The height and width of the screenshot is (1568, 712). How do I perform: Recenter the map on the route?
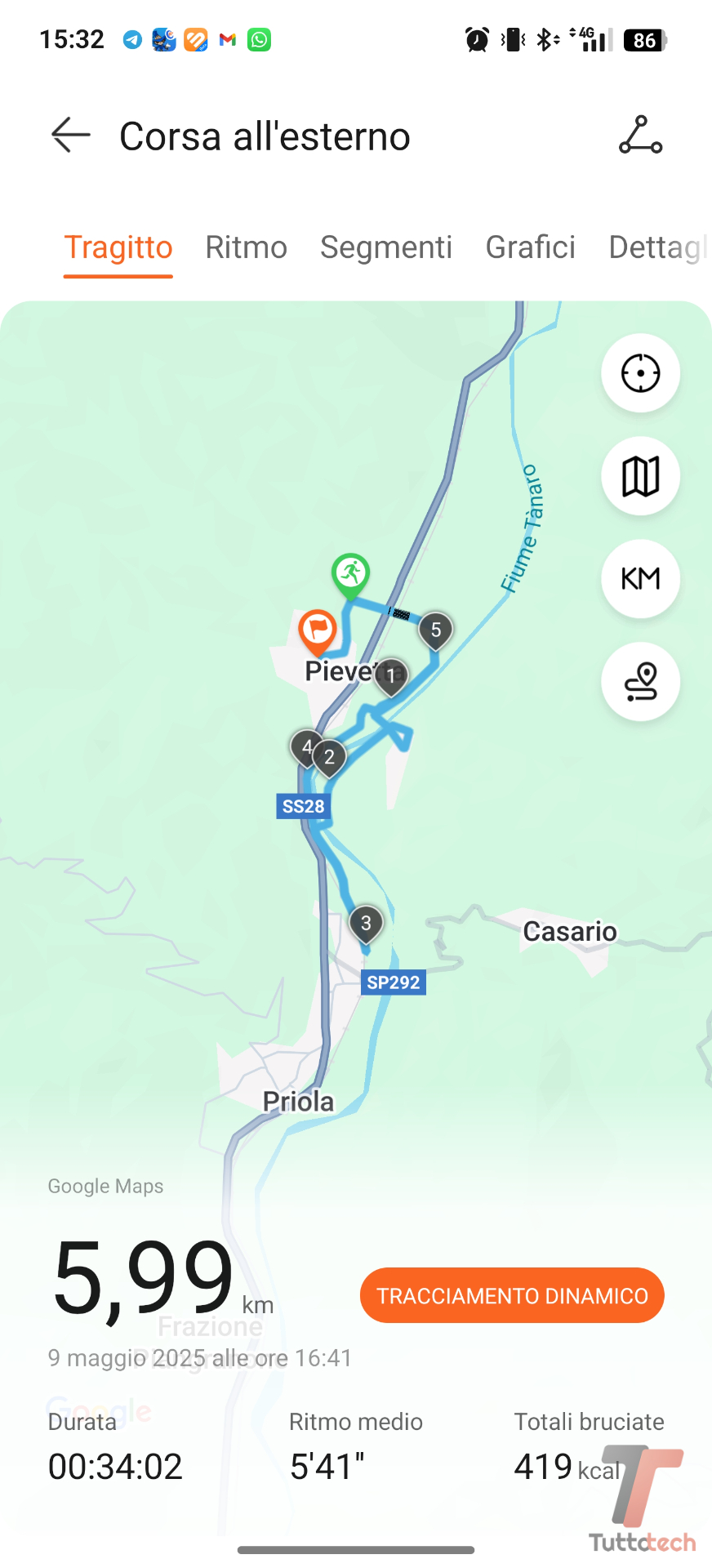pos(640,373)
